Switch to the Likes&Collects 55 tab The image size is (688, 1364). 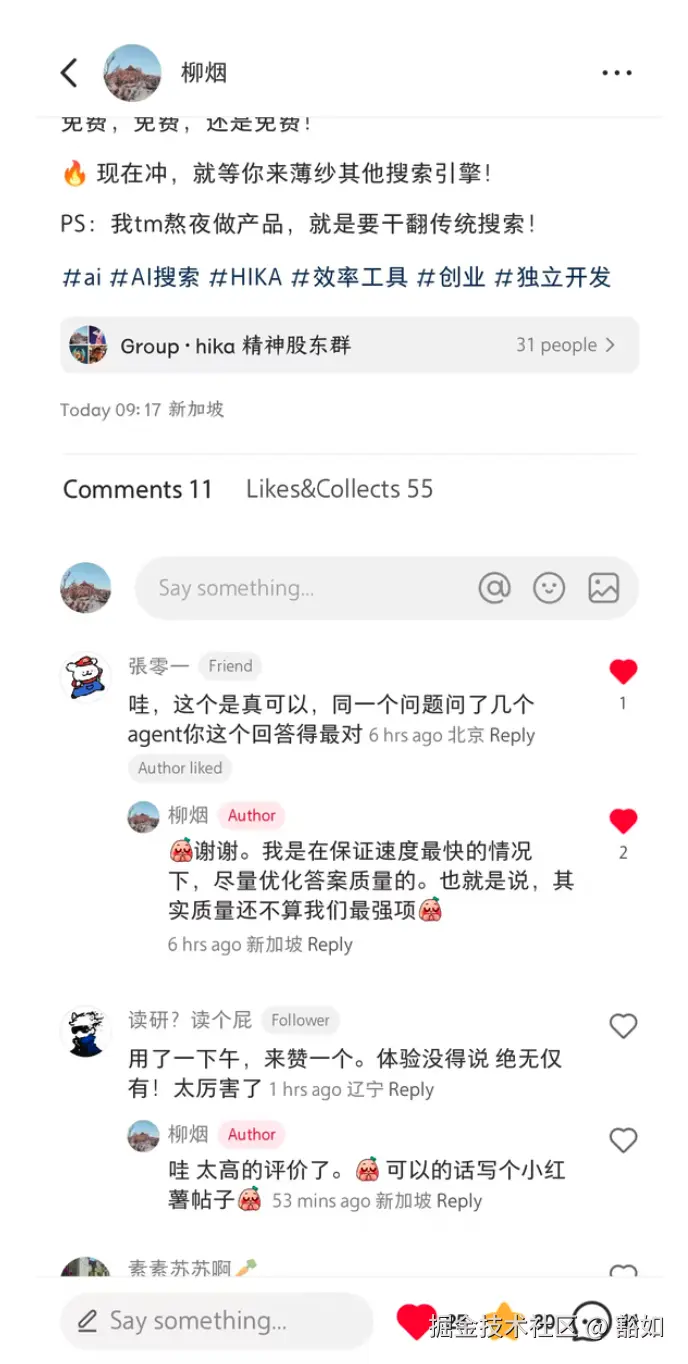[339, 489]
